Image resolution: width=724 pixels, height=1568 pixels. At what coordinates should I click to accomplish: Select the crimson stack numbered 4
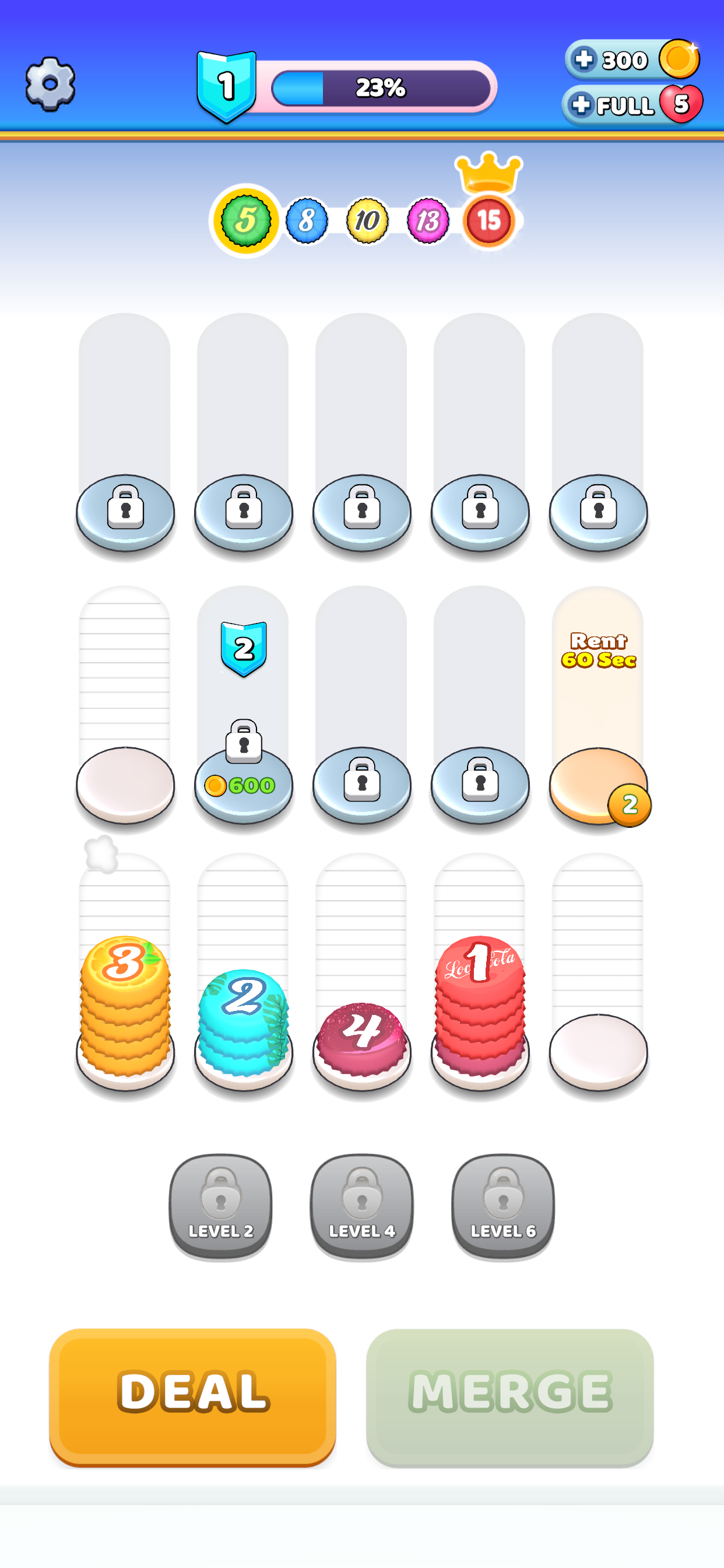tap(361, 1035)
